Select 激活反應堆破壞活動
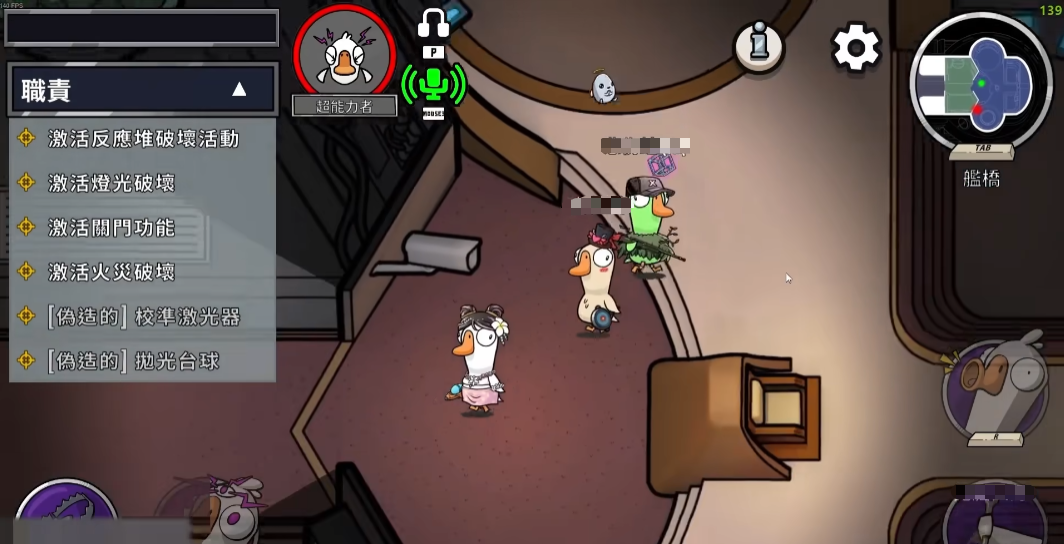Viewport: 1064px width, 544px height. point(143,138)
